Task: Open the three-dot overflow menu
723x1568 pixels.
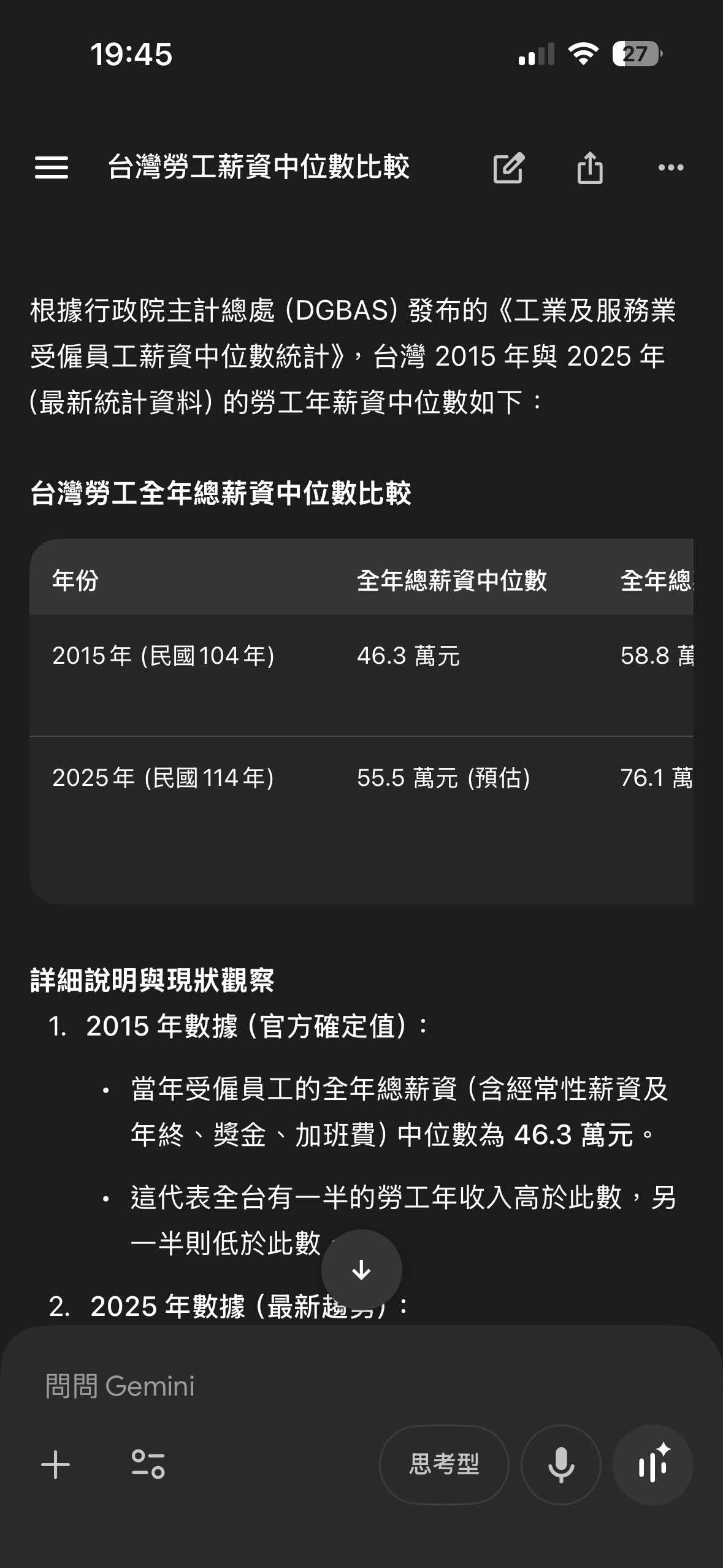Action: pos(670,167)
